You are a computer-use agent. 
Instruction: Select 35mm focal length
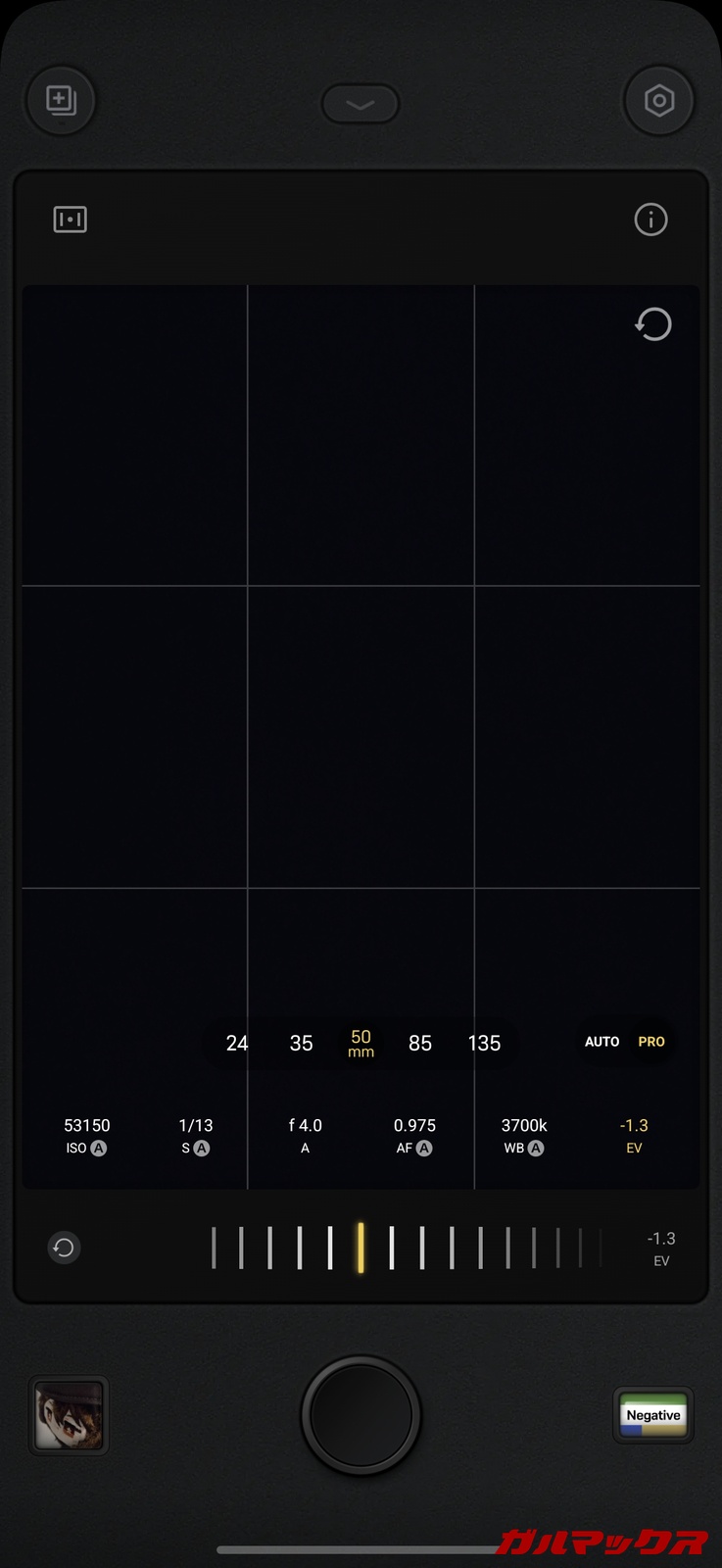tap(301, 1044)
